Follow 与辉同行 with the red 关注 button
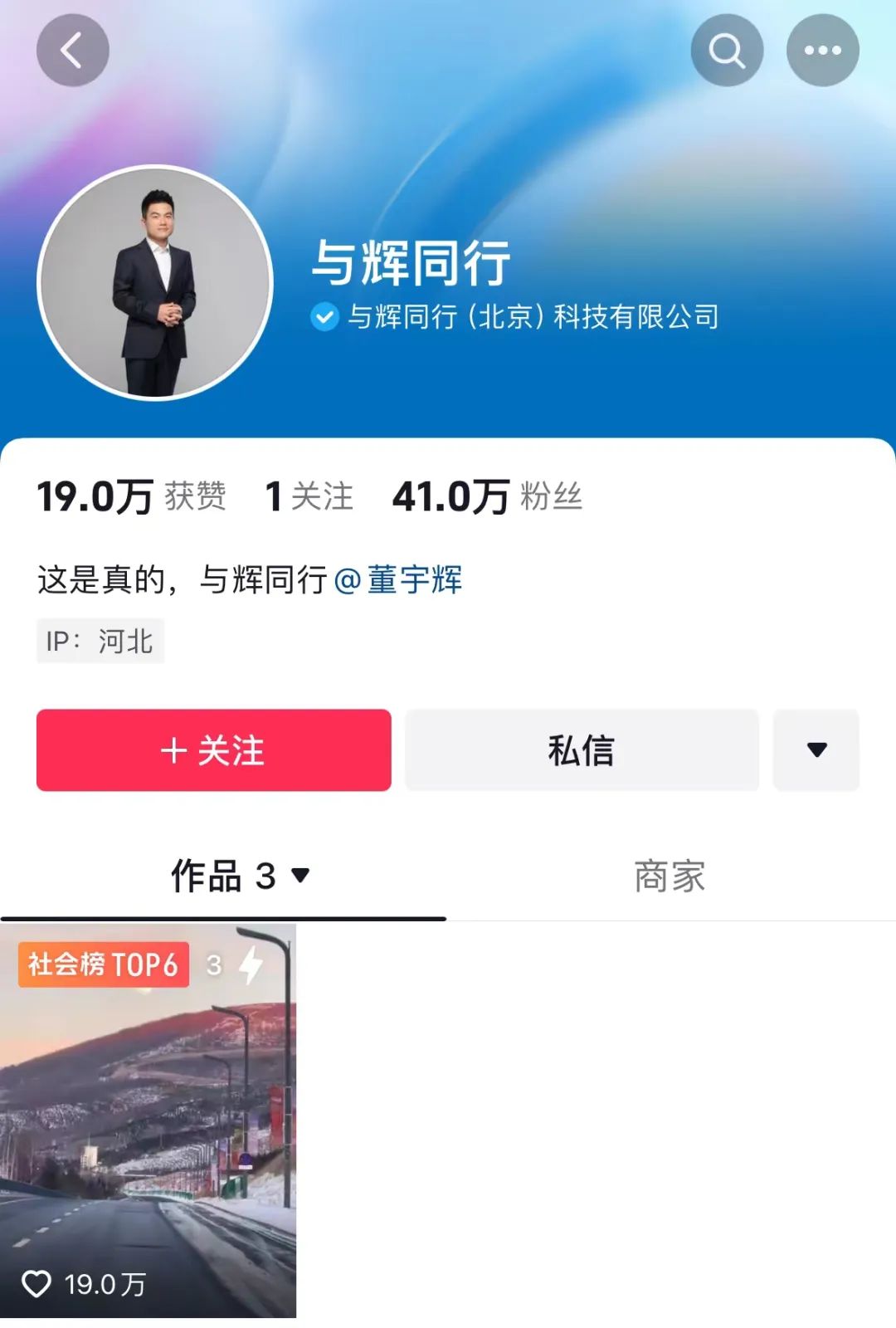896x1328 pixels. pos(213,750)
